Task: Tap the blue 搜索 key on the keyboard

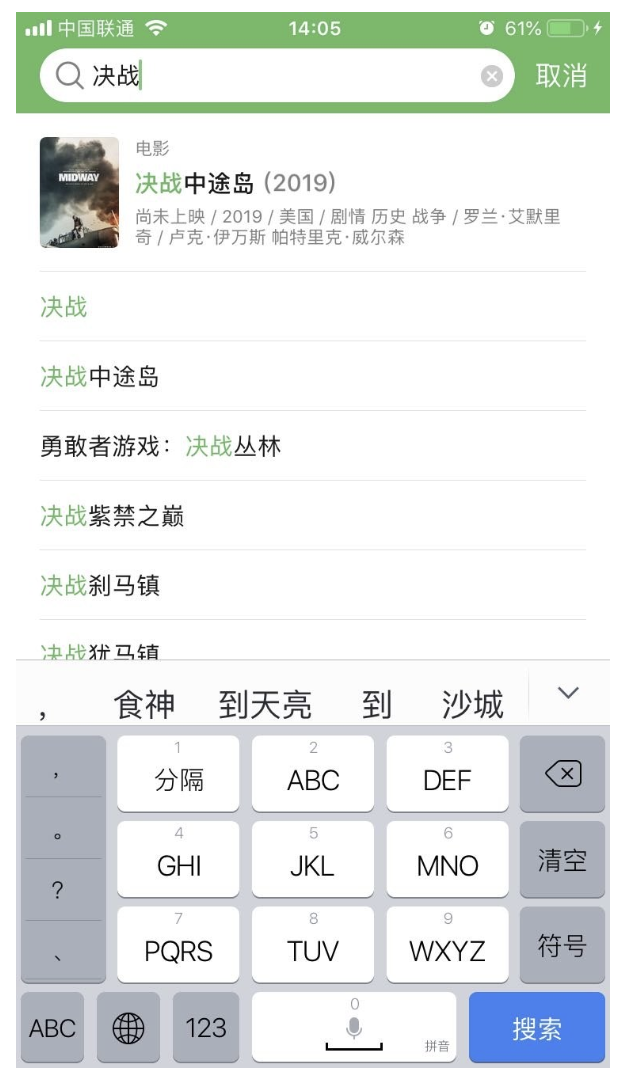Action: tap(537, 1028)
